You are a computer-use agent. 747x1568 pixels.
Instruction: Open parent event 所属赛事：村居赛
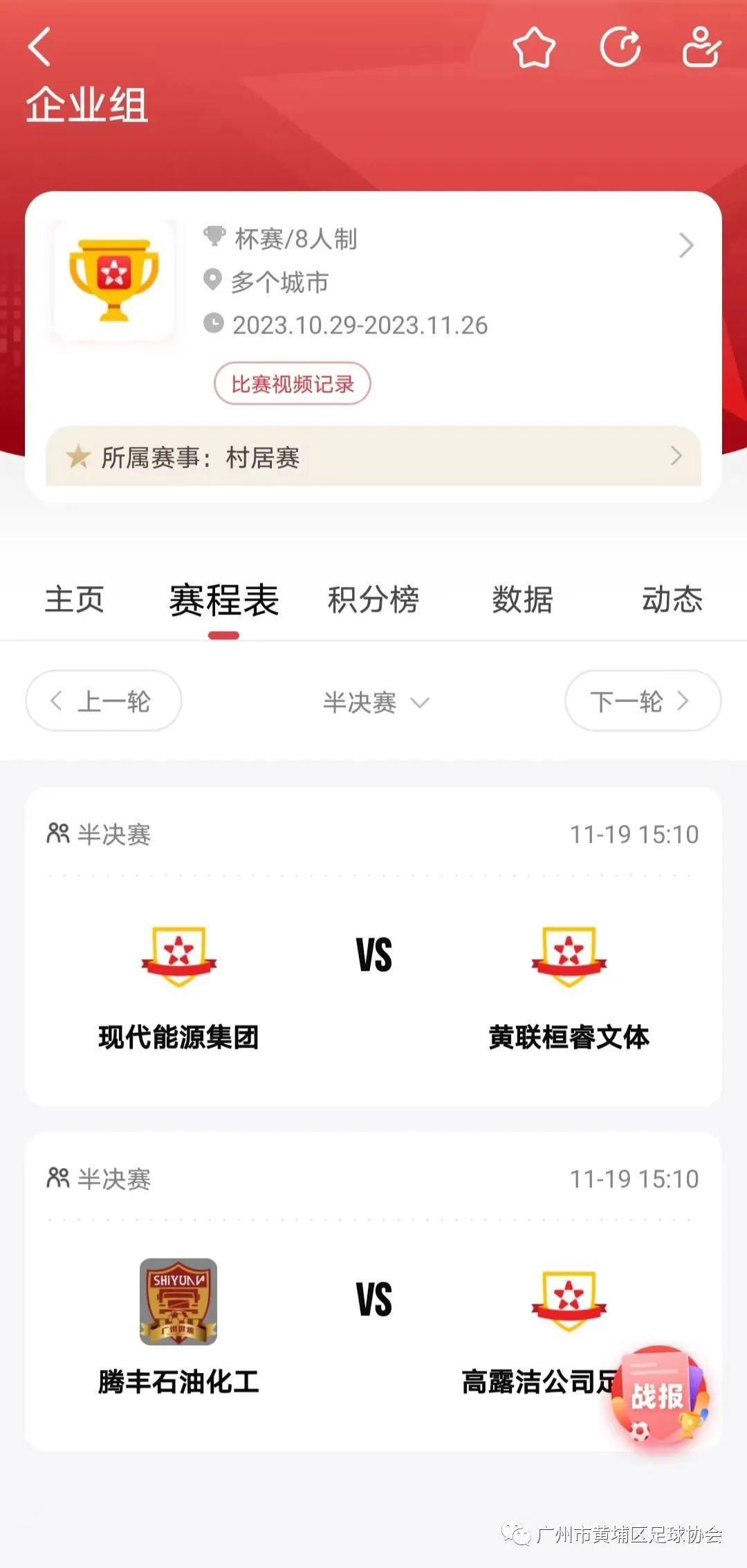pos(373,457)
